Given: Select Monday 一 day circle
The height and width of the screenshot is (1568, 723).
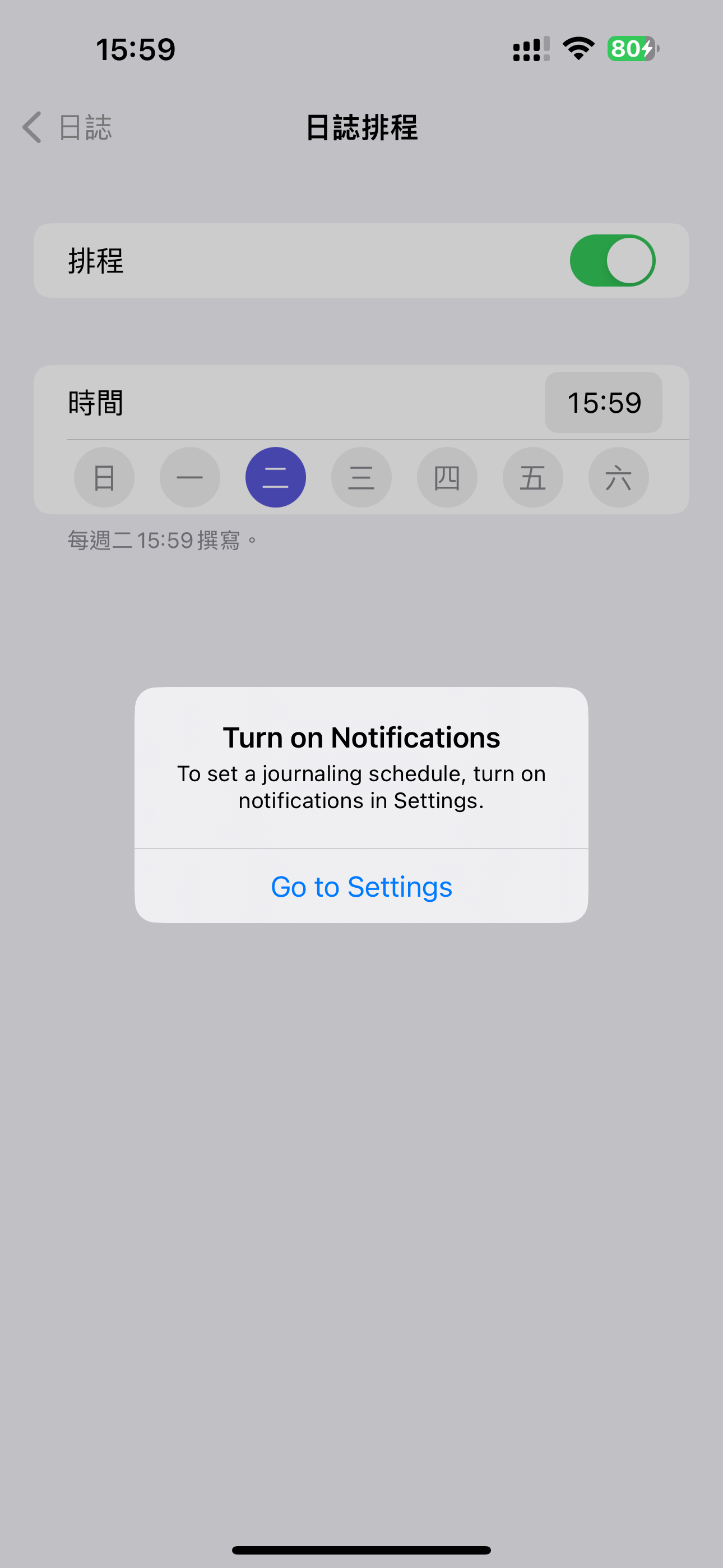Looking at the screenshot, I should (x=190, y=477).
